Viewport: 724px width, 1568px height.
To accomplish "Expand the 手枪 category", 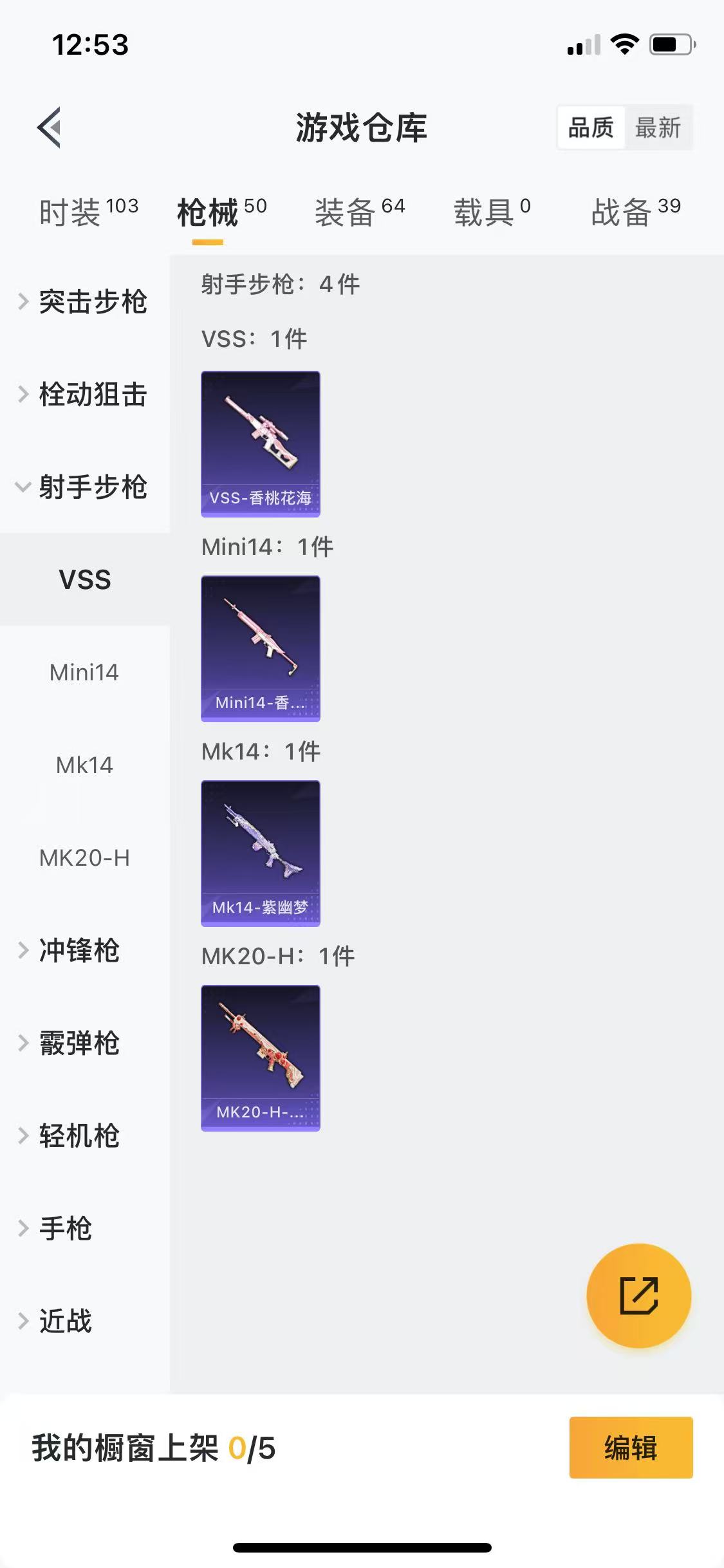I will point(58,1229).
